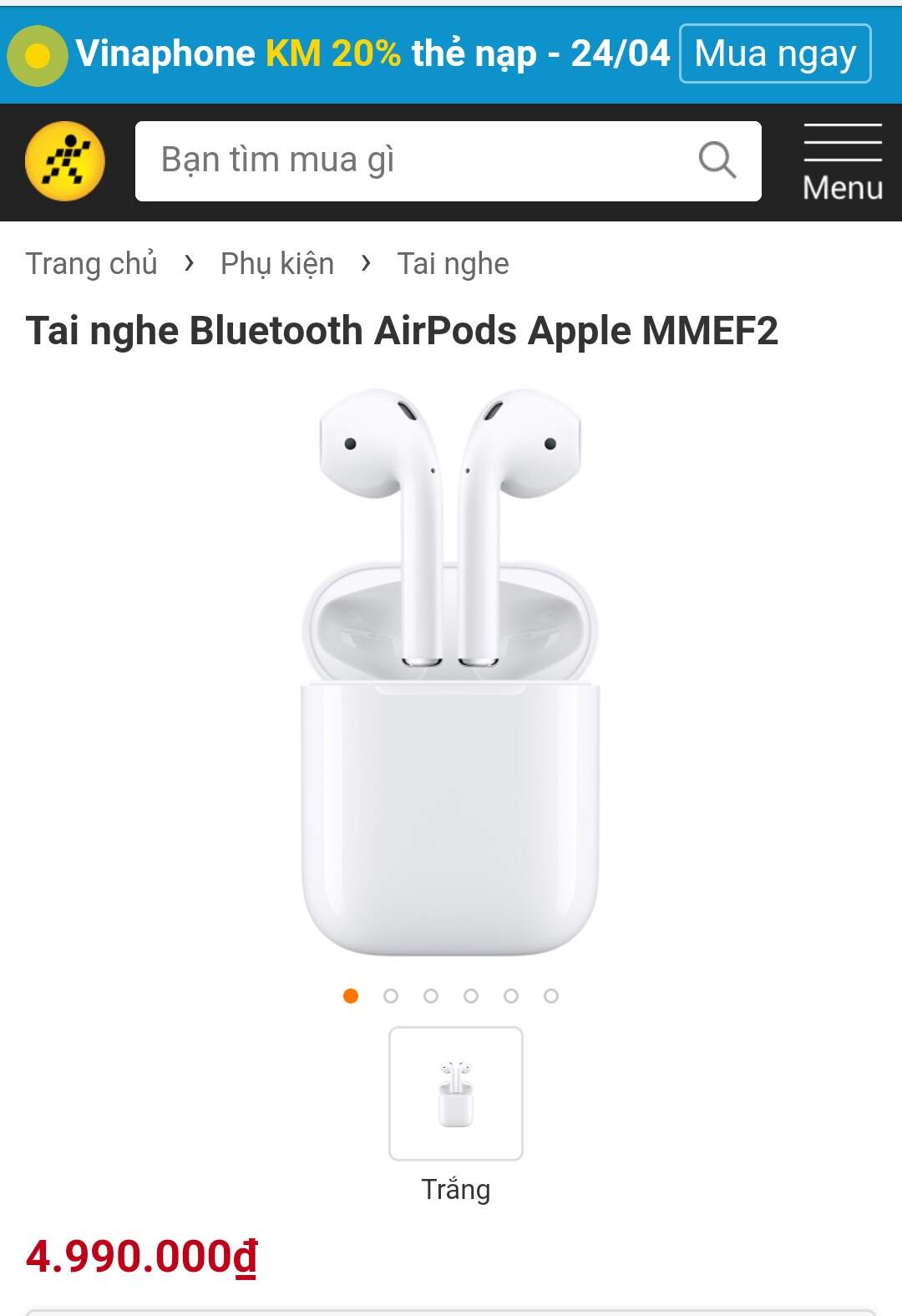Focus the "Bạn tìm mua gì" search field
This screenshot has height=1316, width=902.
pyautogui.click(x=418, y=160)
